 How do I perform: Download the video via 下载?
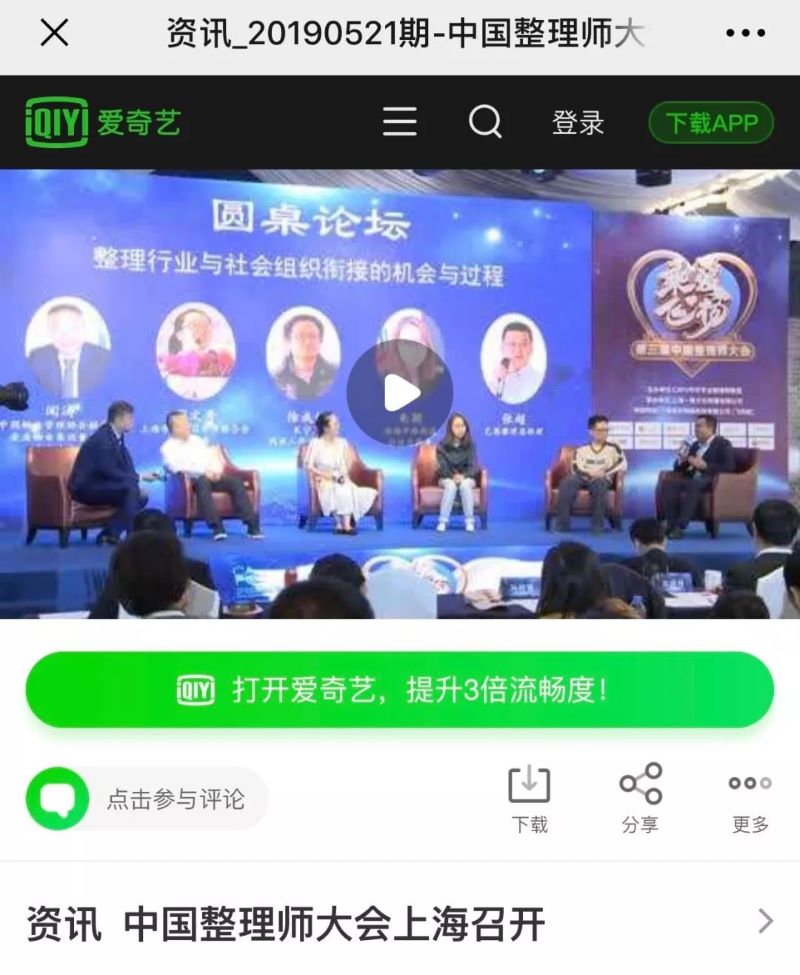(530, 798)
